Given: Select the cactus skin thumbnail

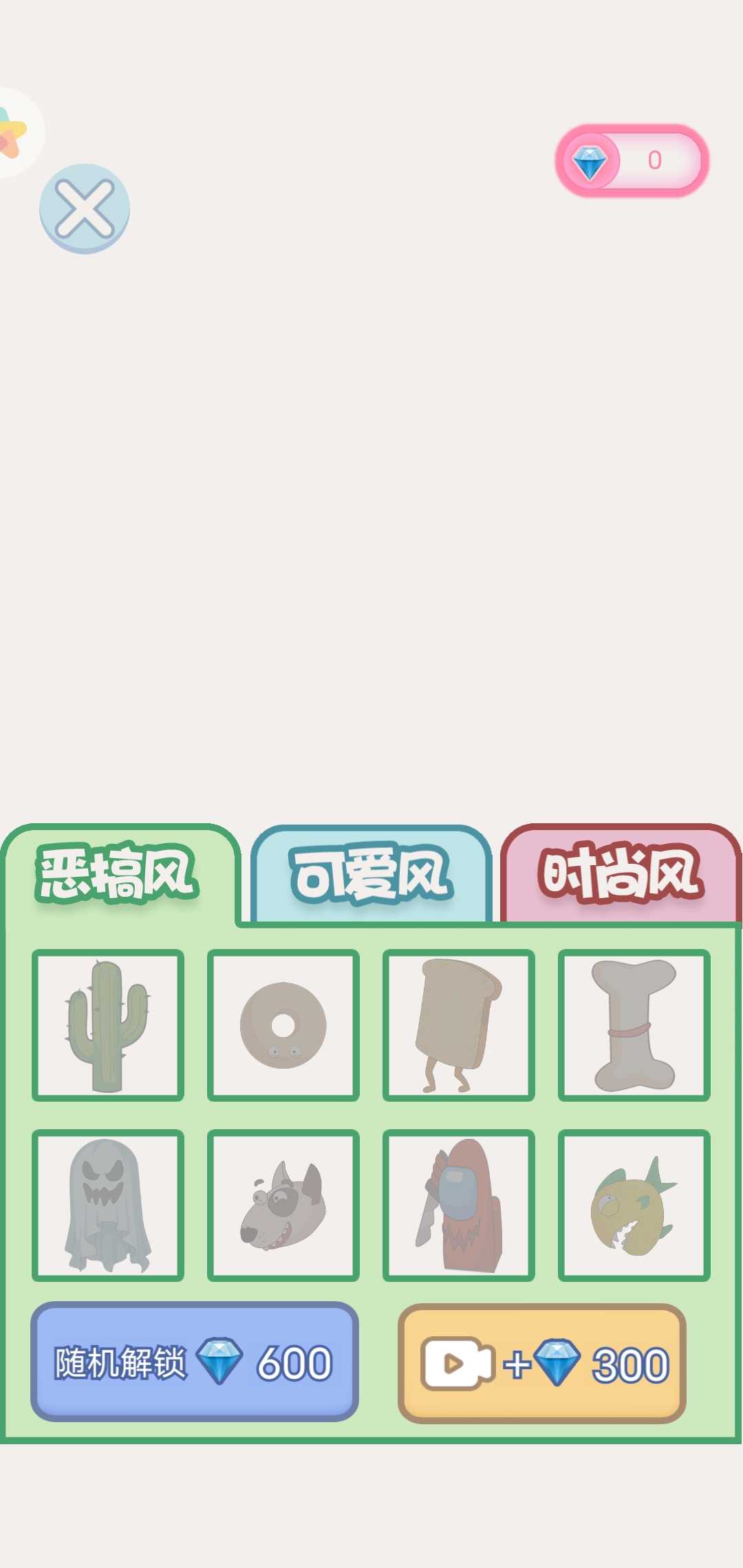Looking at the screenshot, I should click(x=107, y=1027).
